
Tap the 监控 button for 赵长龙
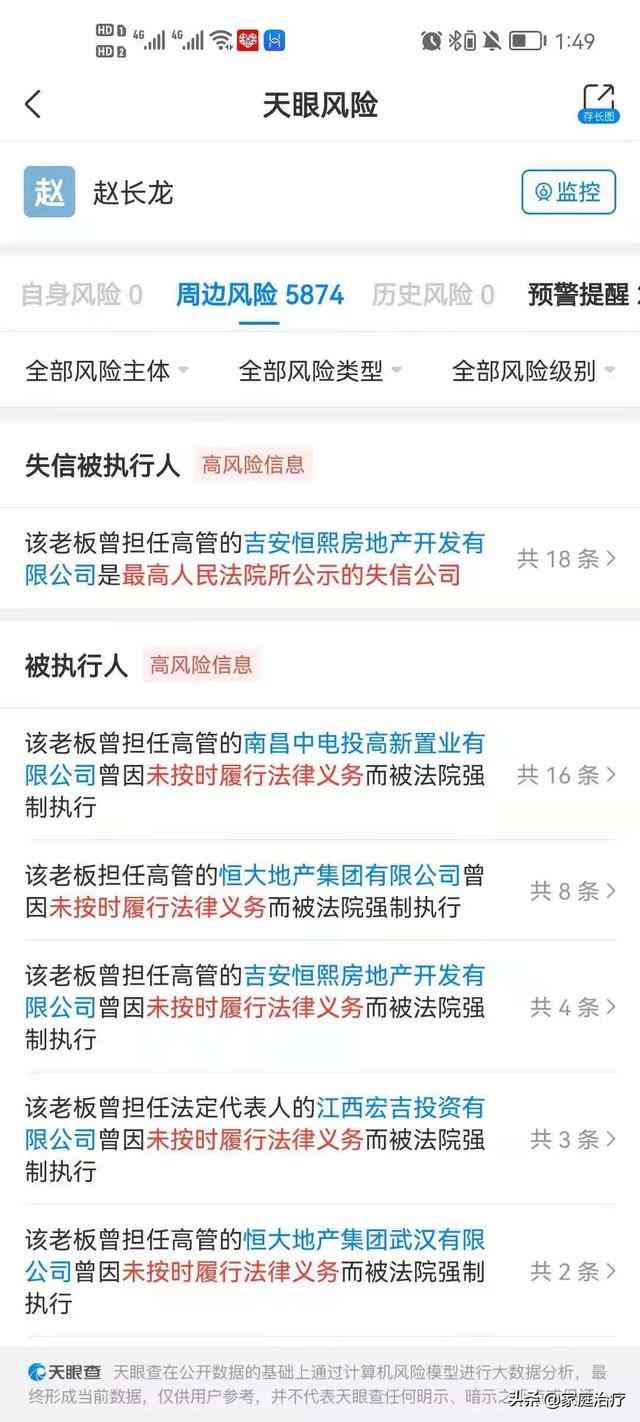click(x=568, y=192)
